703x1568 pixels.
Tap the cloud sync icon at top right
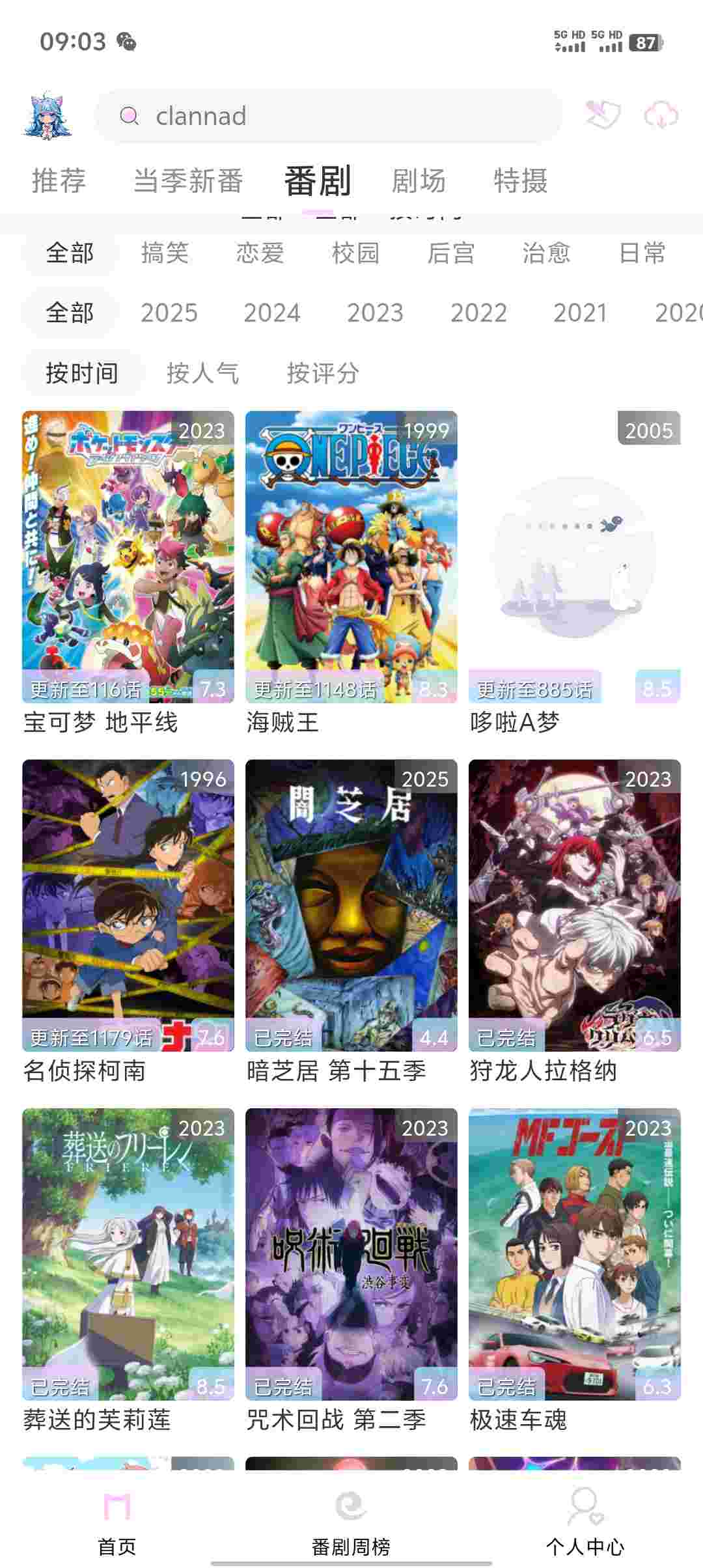tap(660, 116)
